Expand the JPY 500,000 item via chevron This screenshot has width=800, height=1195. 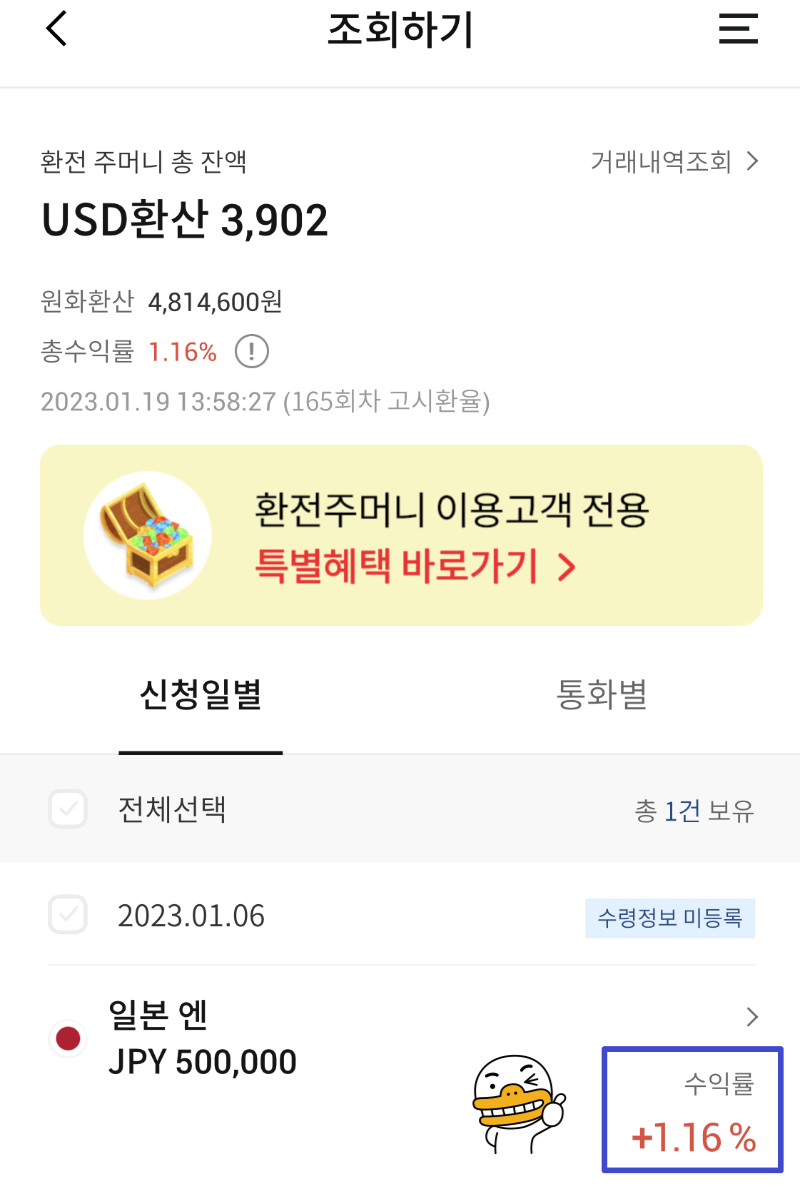point(751,1017)
